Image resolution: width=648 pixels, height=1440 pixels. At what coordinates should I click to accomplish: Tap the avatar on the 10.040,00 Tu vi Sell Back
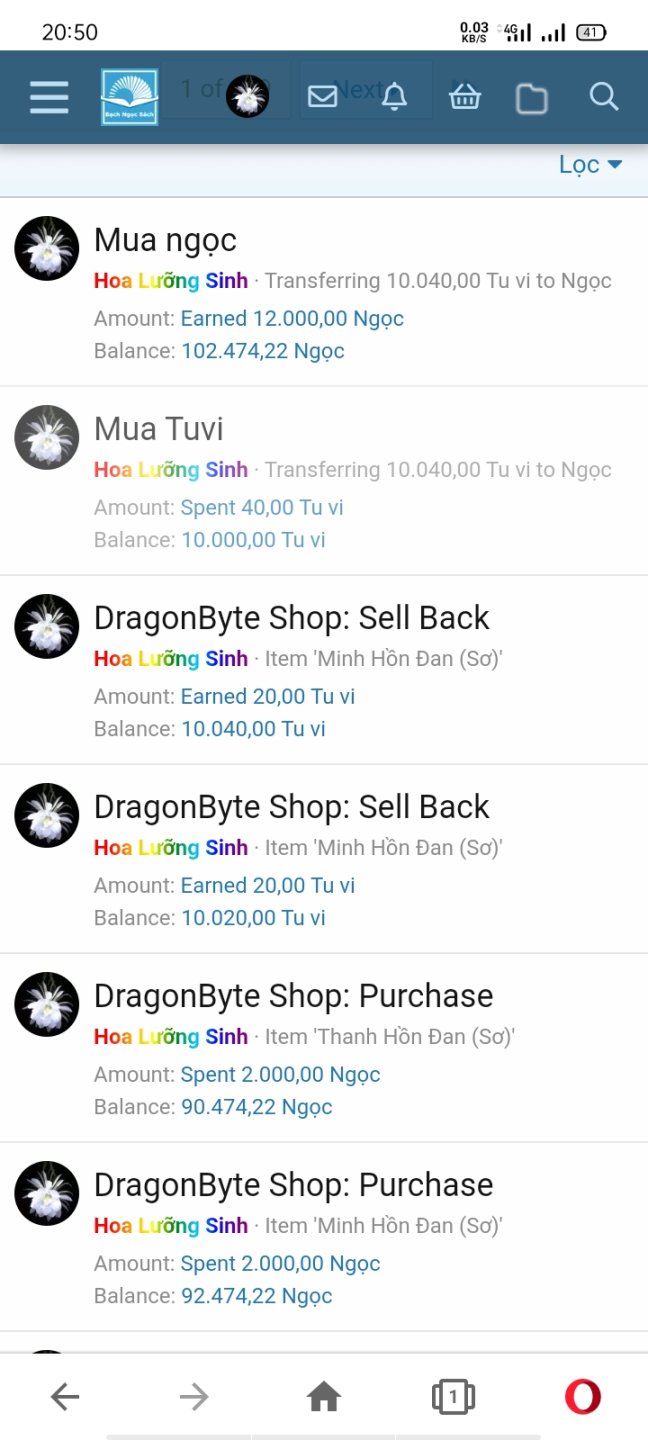pyautogui.click(x=47, y=626)
